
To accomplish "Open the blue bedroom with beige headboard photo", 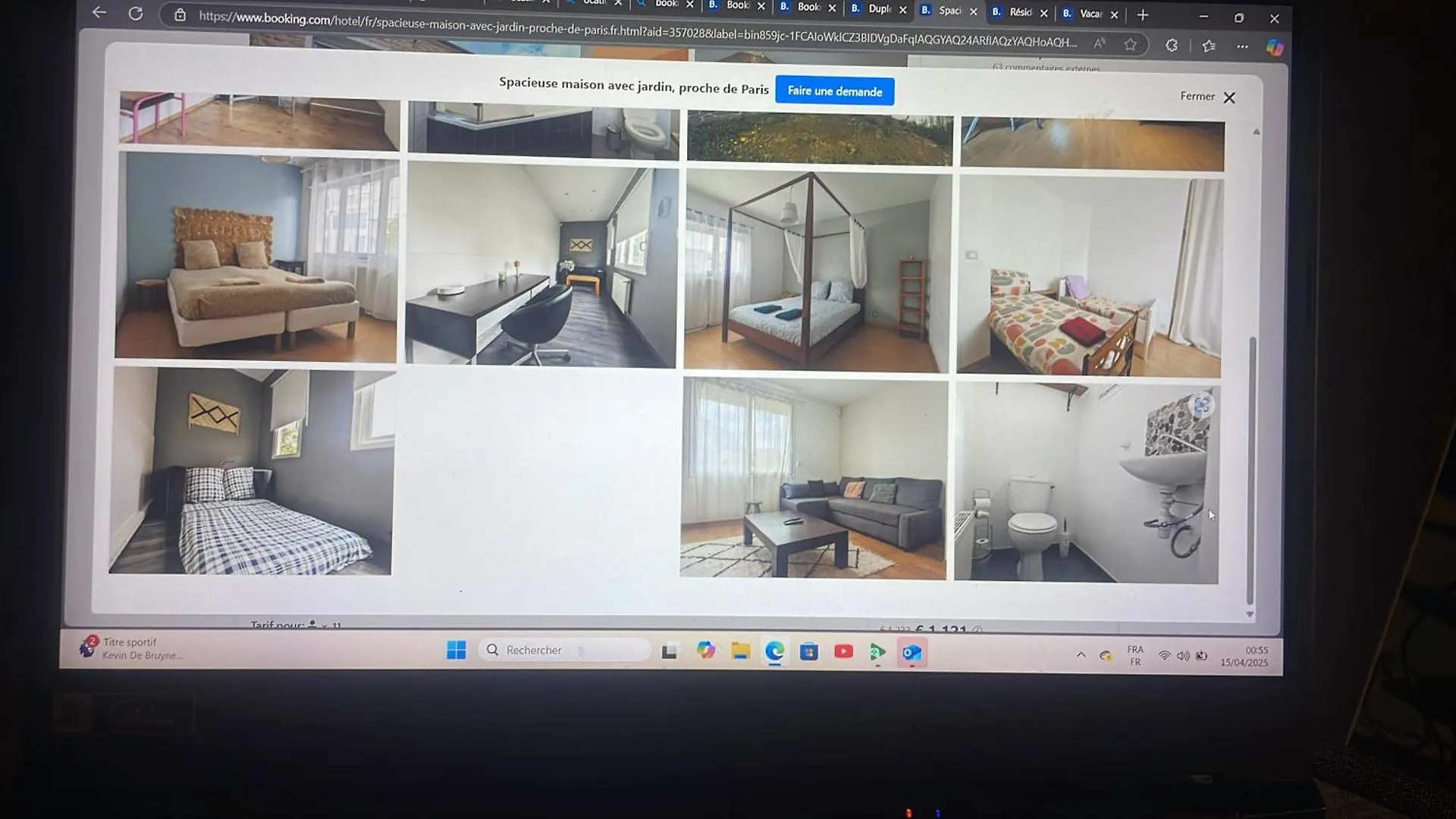I will [x=256, y=256].
